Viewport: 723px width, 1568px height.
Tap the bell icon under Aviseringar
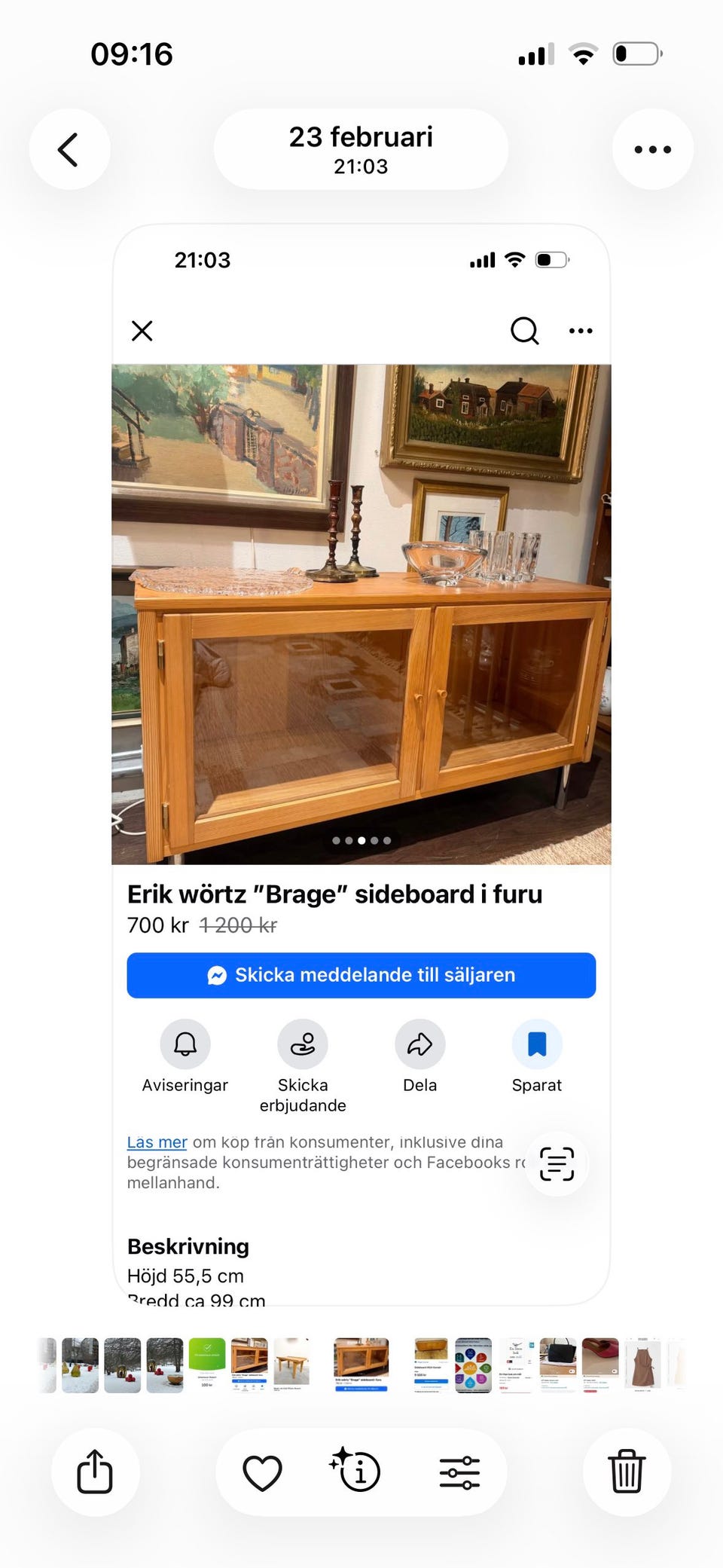pos(185,1044)
